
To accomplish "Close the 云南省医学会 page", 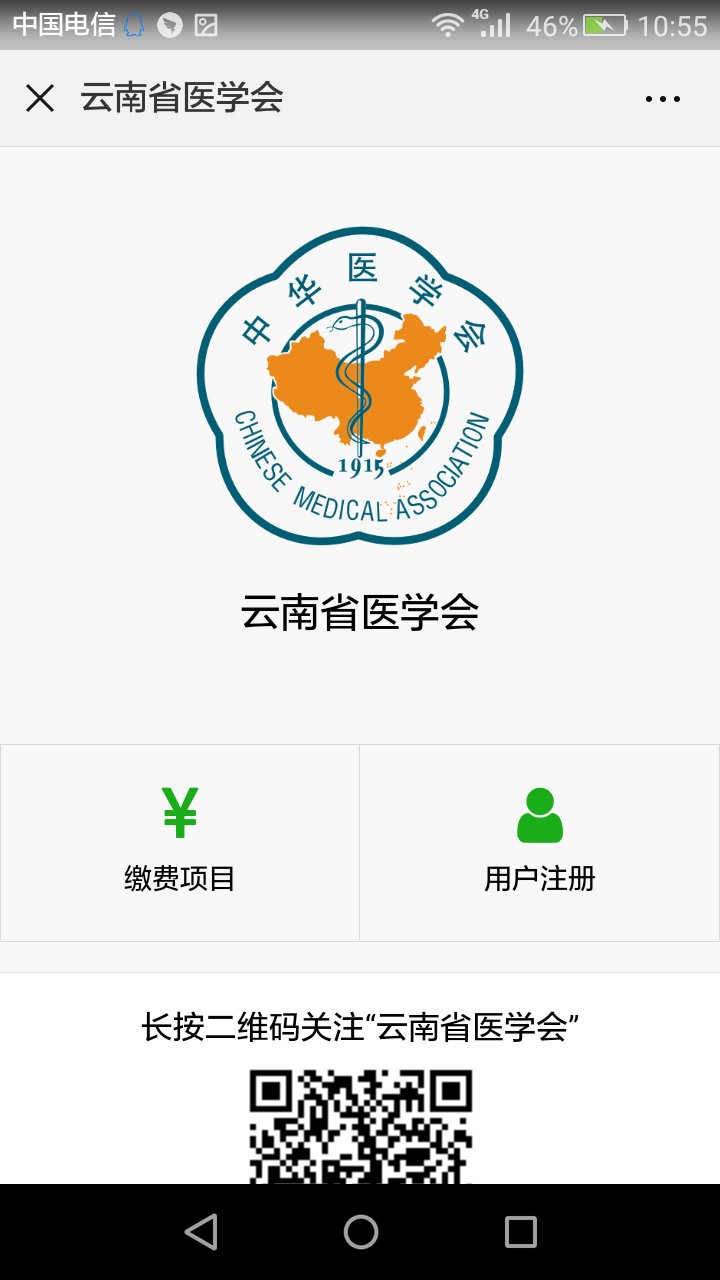I will pos(40,98).
